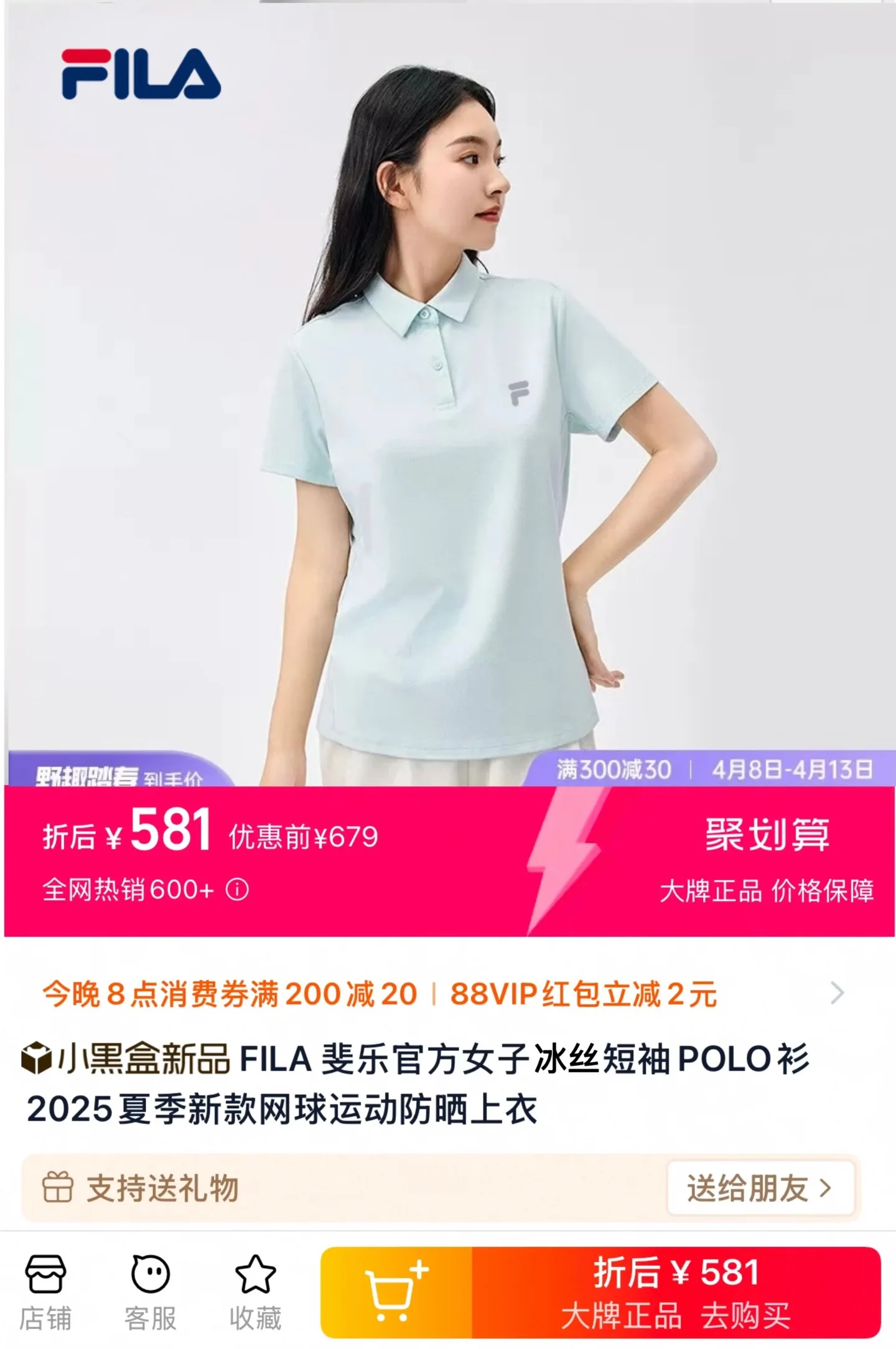Viewport: 896px width, 1349px height.
Task: Expand the coupon offers row
Action: coord(837,993)
